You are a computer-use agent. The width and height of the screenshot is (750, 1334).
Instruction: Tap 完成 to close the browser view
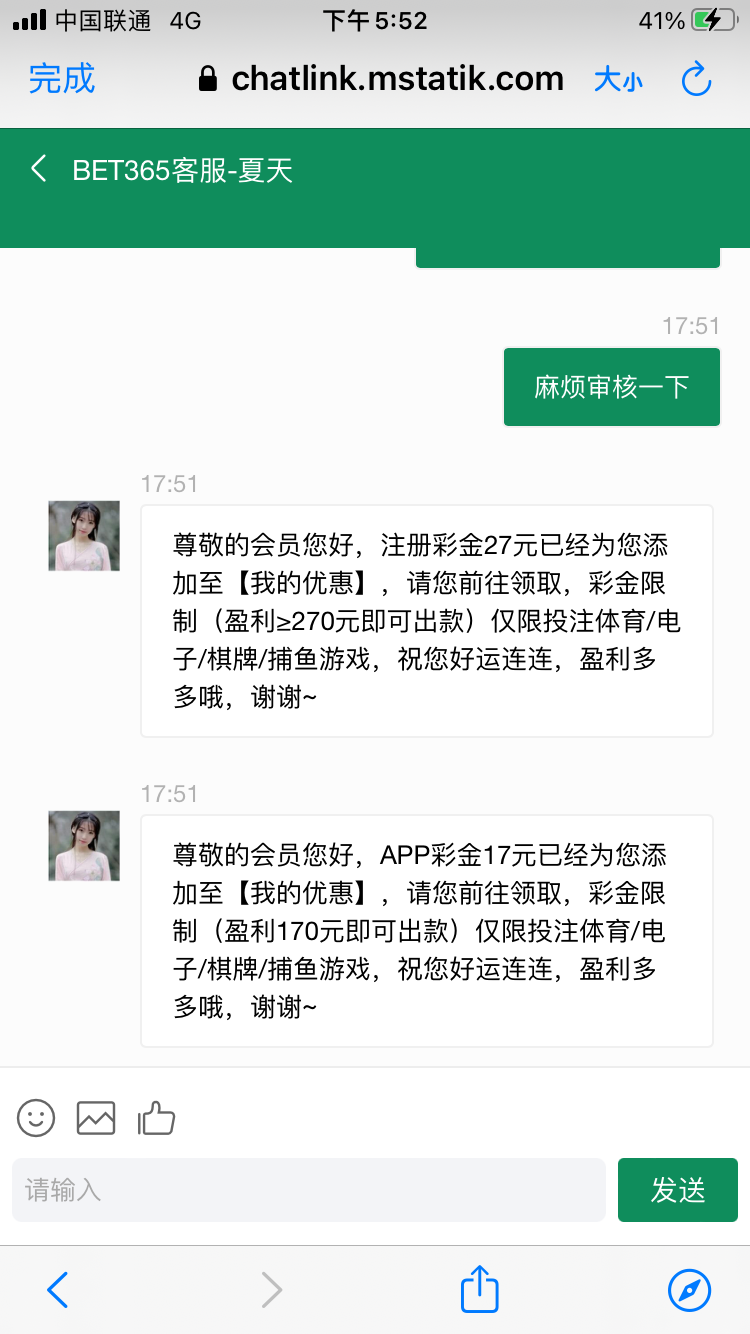pos(62,79)
